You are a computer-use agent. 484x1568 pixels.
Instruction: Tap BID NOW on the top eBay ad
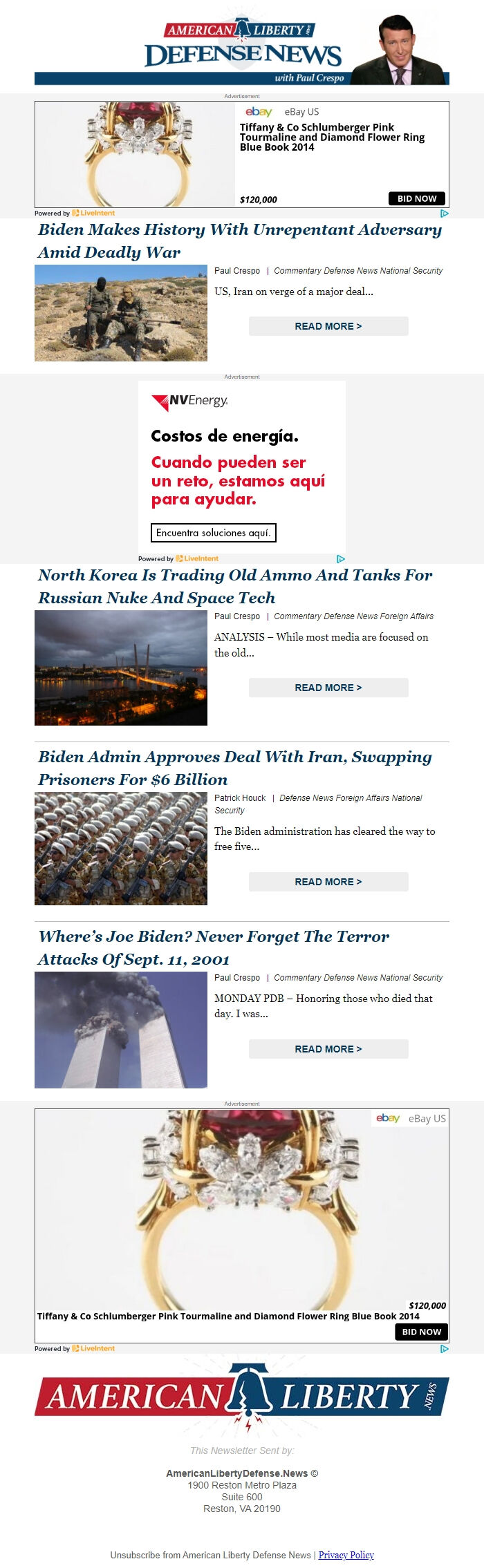click(x=416, y=198)
